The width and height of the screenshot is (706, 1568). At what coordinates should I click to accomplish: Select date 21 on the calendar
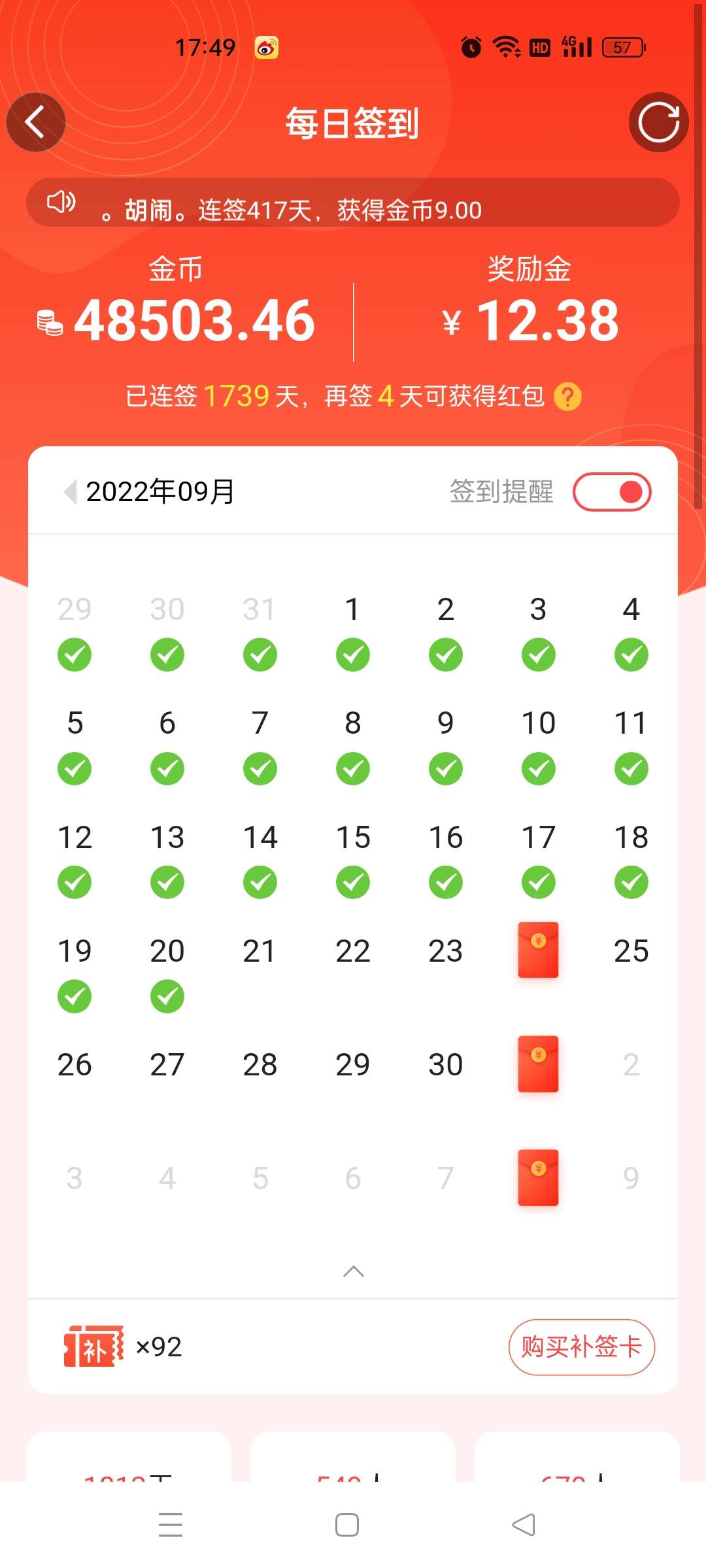coord(260,951)
